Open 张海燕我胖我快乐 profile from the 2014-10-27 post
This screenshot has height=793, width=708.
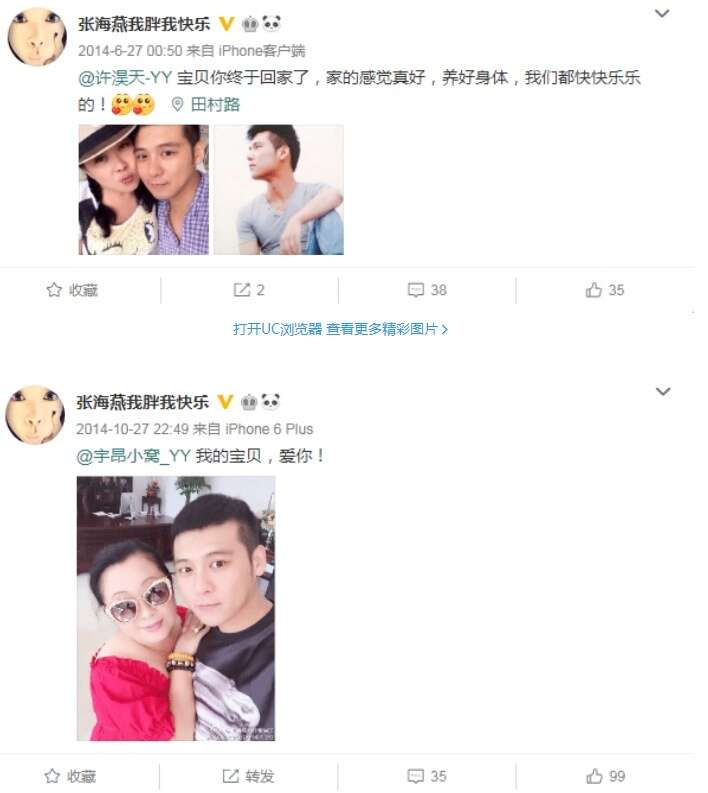pyautogui.click(x=143, y=402)
